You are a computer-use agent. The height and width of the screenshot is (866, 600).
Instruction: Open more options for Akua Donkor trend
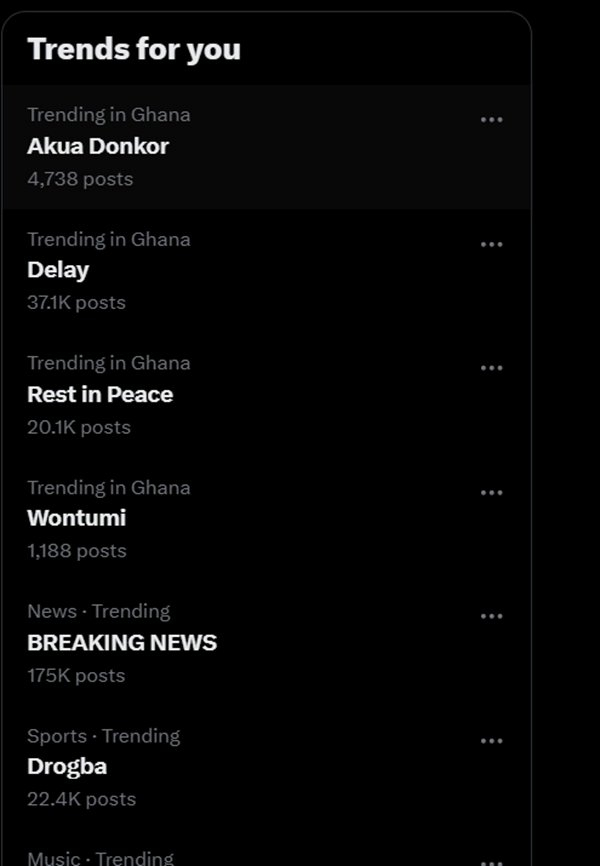(491, 120)
